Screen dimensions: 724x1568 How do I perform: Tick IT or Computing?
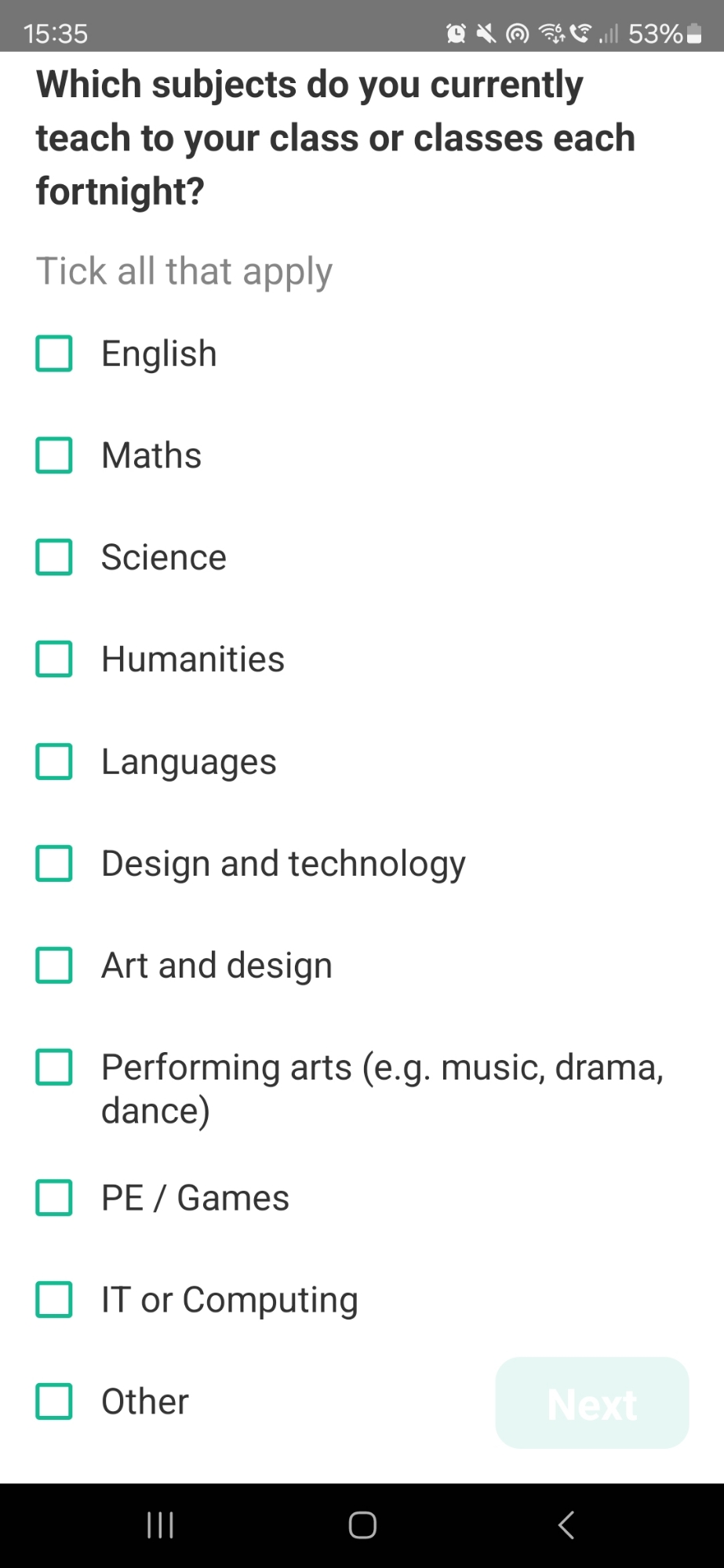[54, 1300]
